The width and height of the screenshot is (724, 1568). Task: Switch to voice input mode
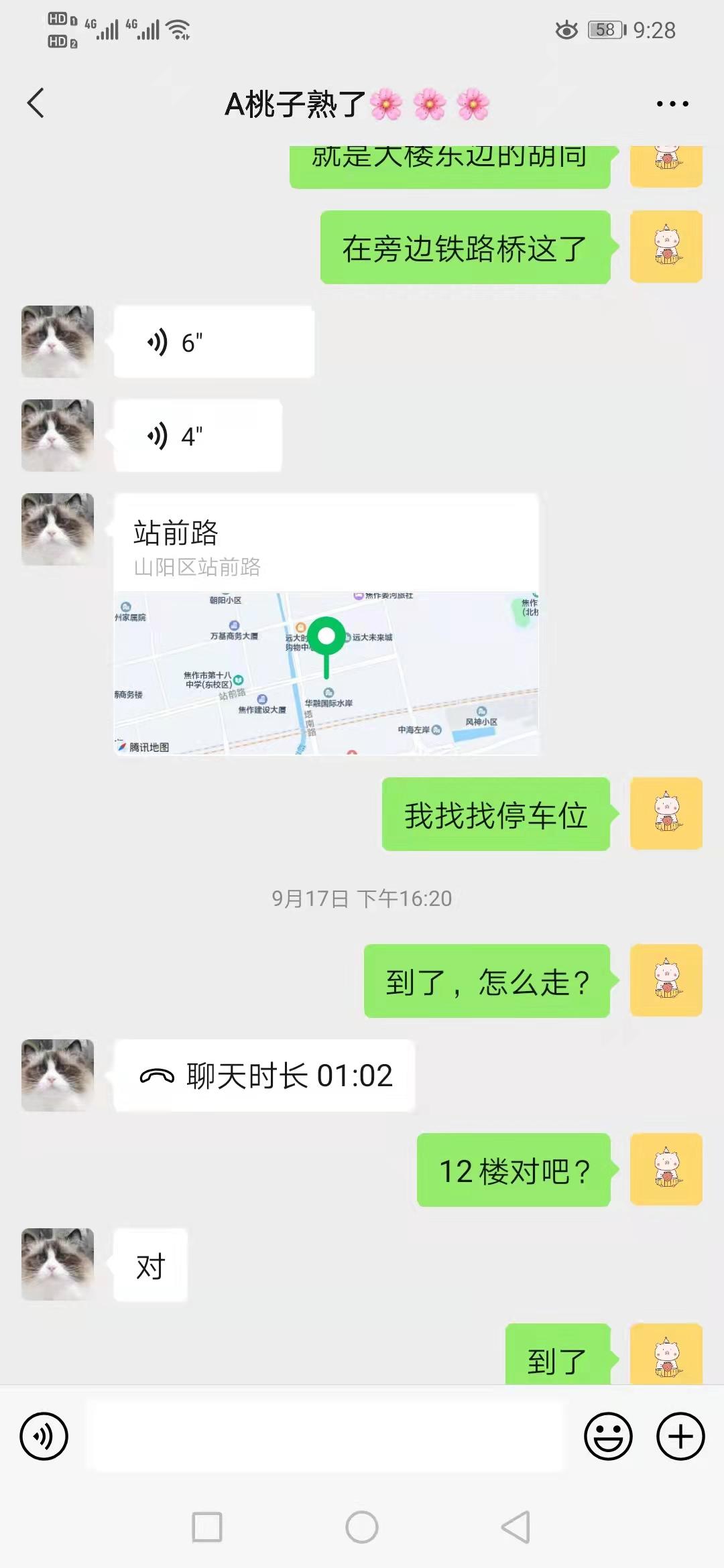[44, 1436]
